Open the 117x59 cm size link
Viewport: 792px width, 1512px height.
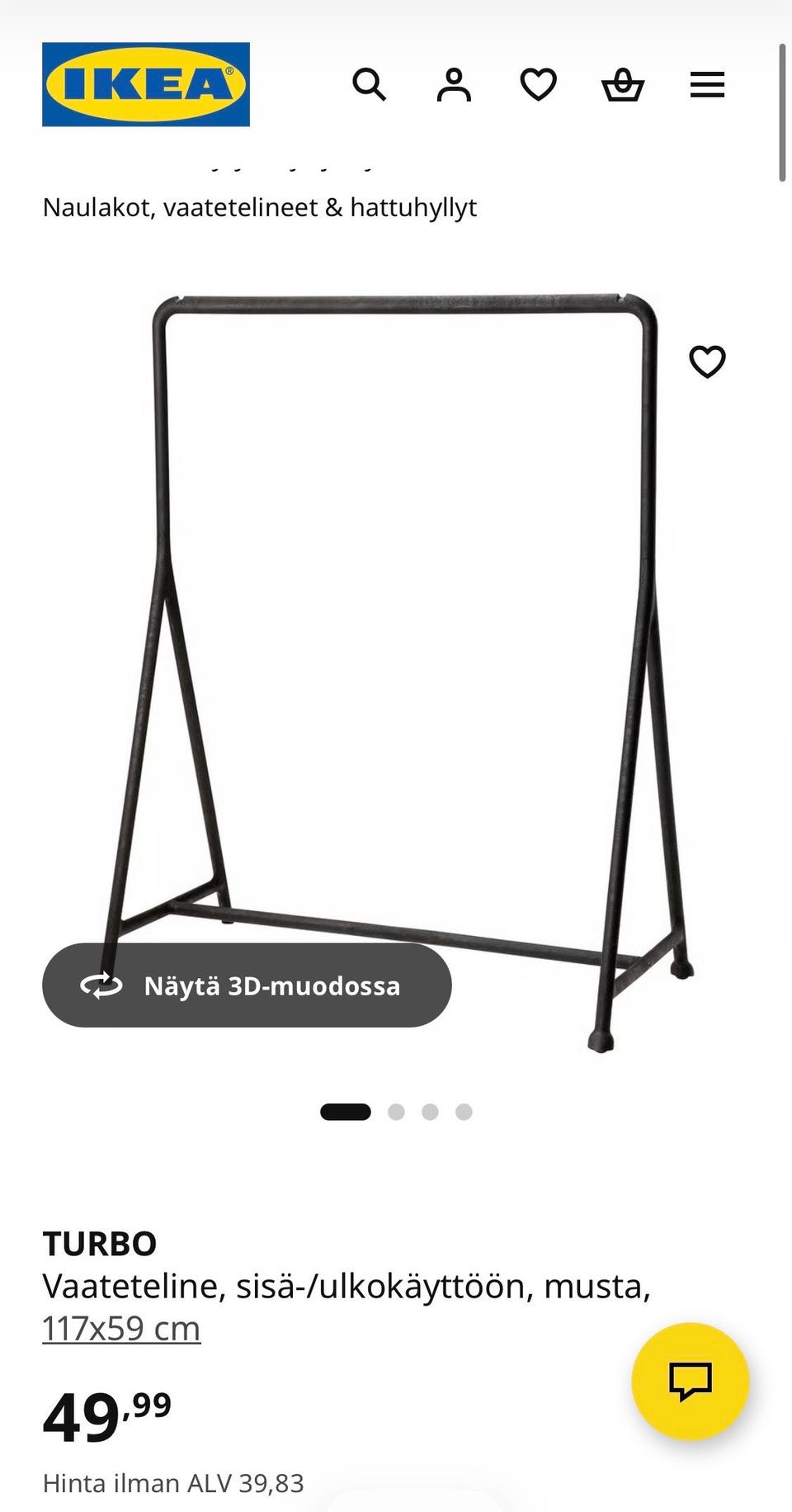click(120, 1327)
